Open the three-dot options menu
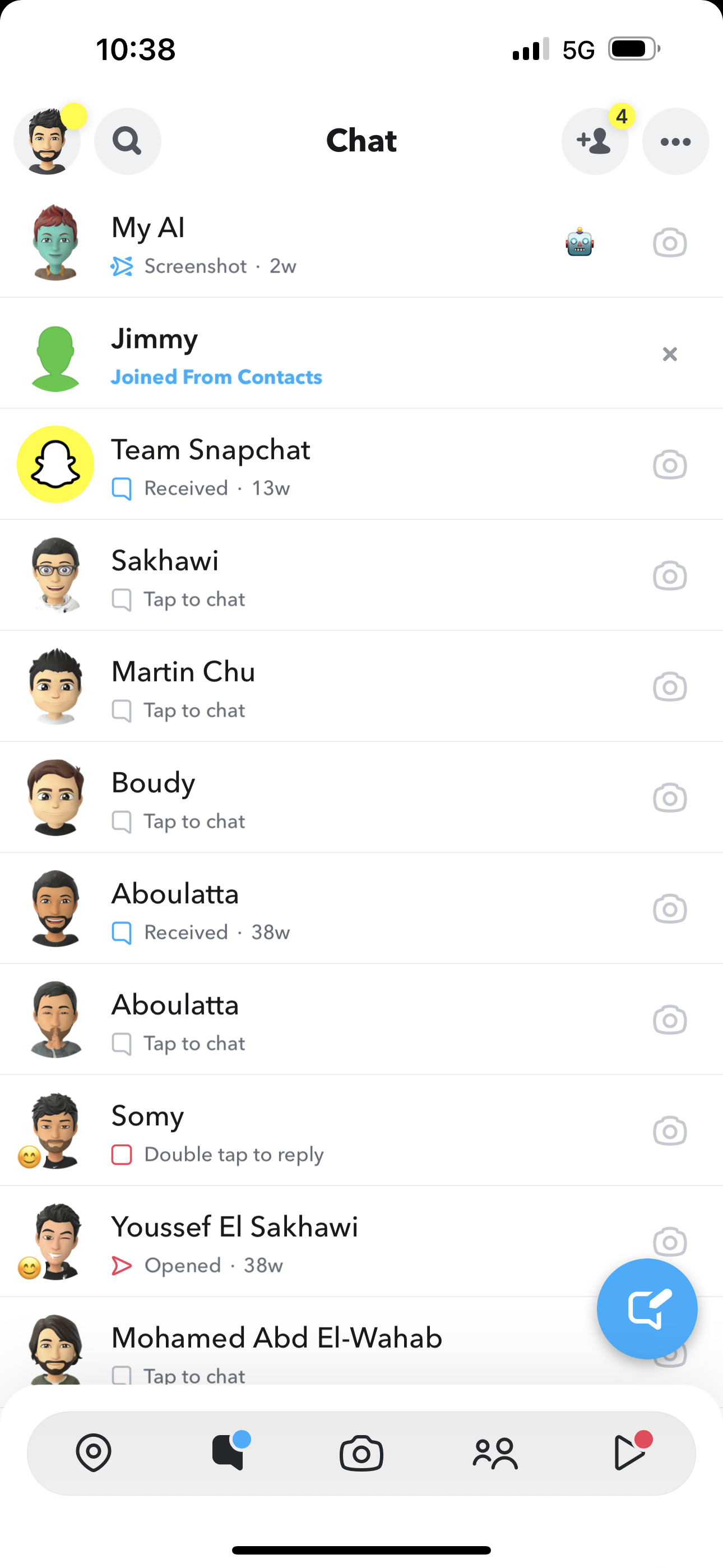This screenshot has width=723, height=1568. point(675,141)
